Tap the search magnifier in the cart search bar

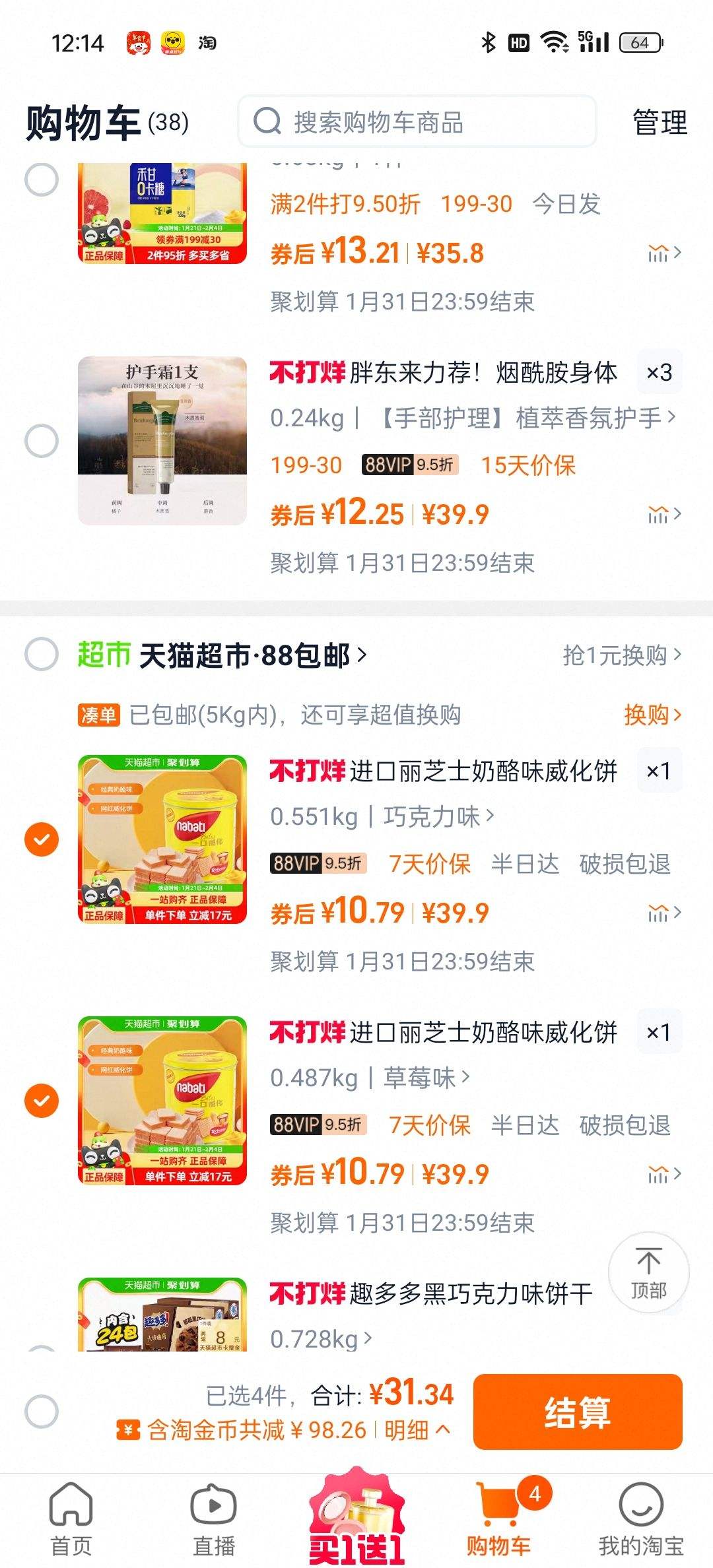[x=269, y=121]
